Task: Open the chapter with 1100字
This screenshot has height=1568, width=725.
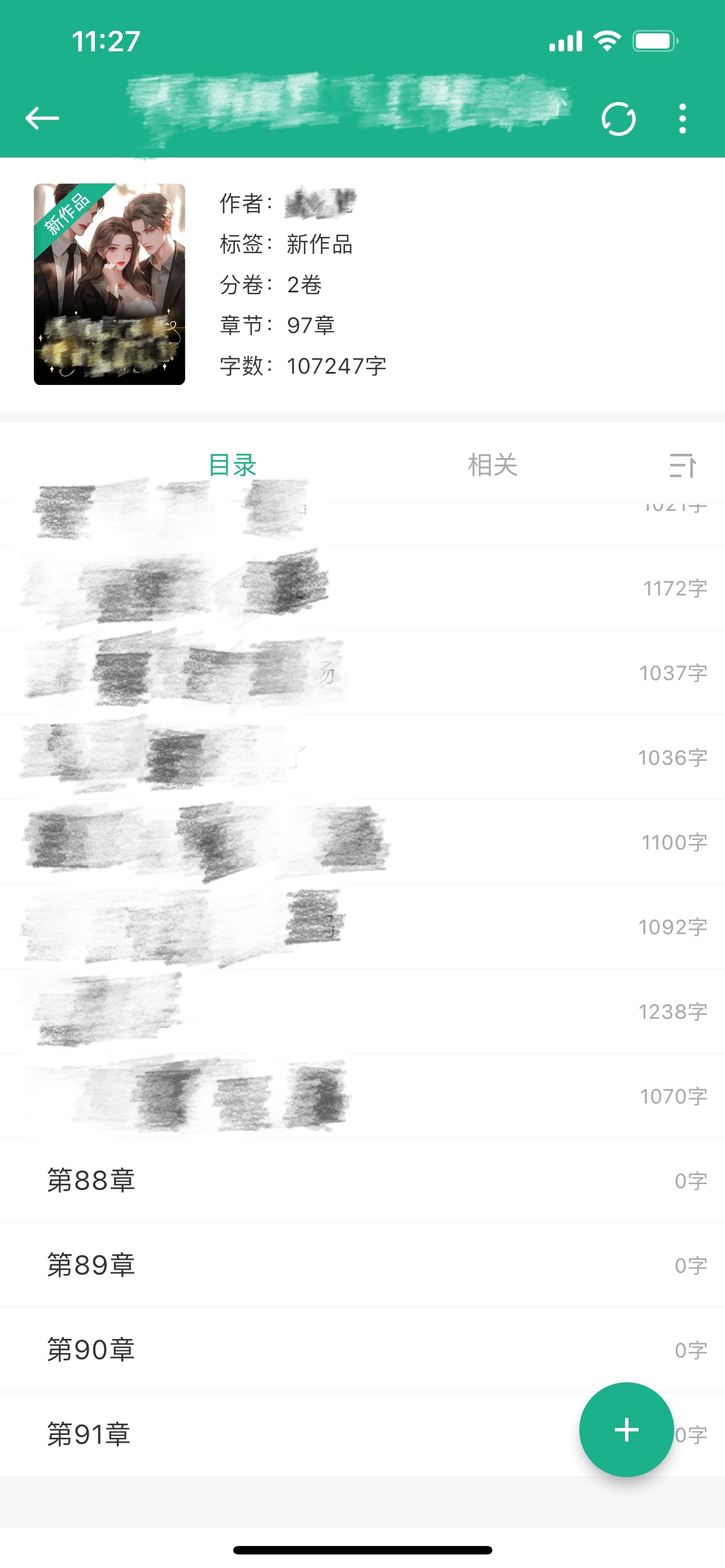Action: click(x=362, y=842)
